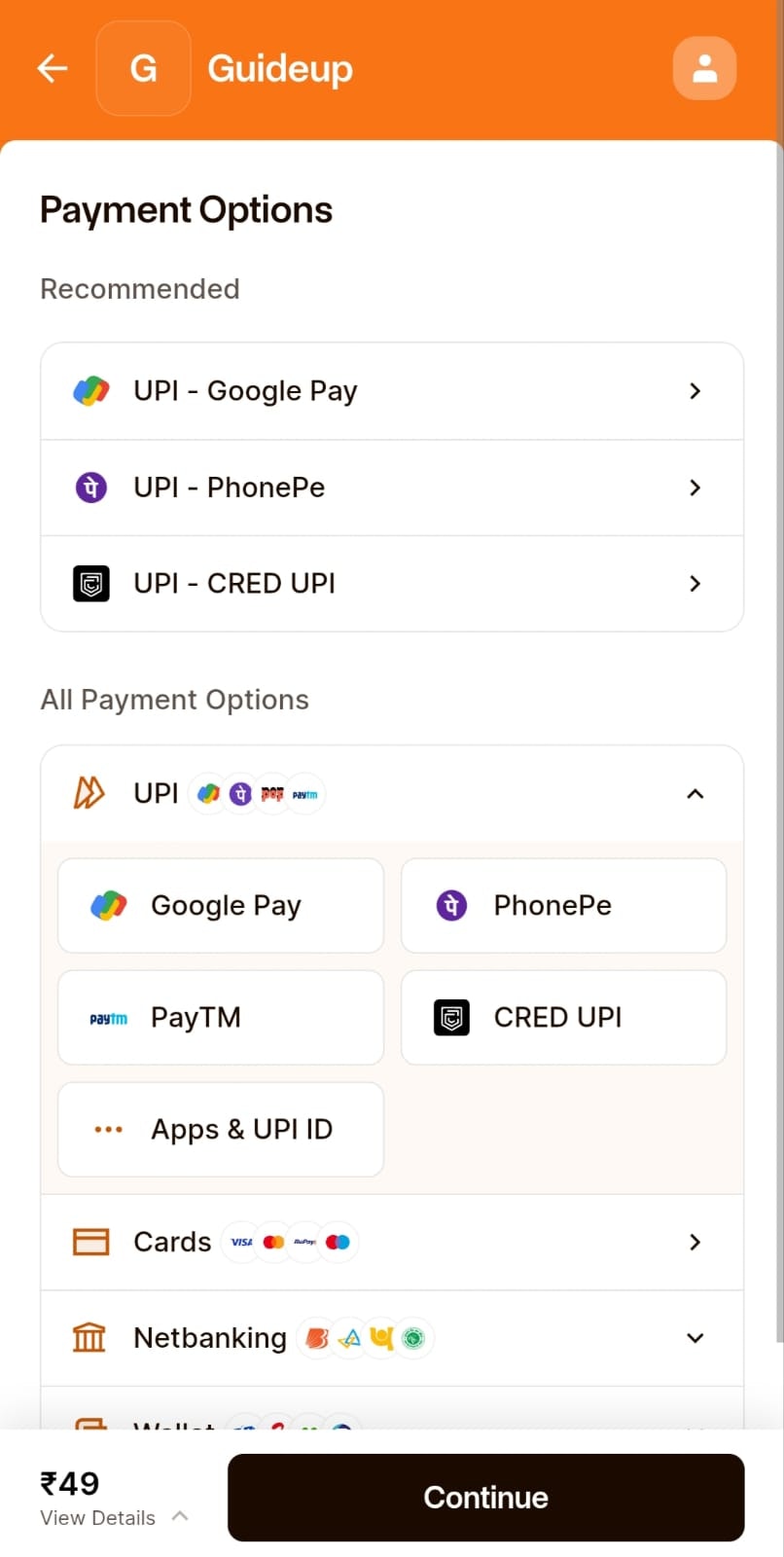
Task: Select the CRED UPI tile
Action: click(x=563, y=1018)
